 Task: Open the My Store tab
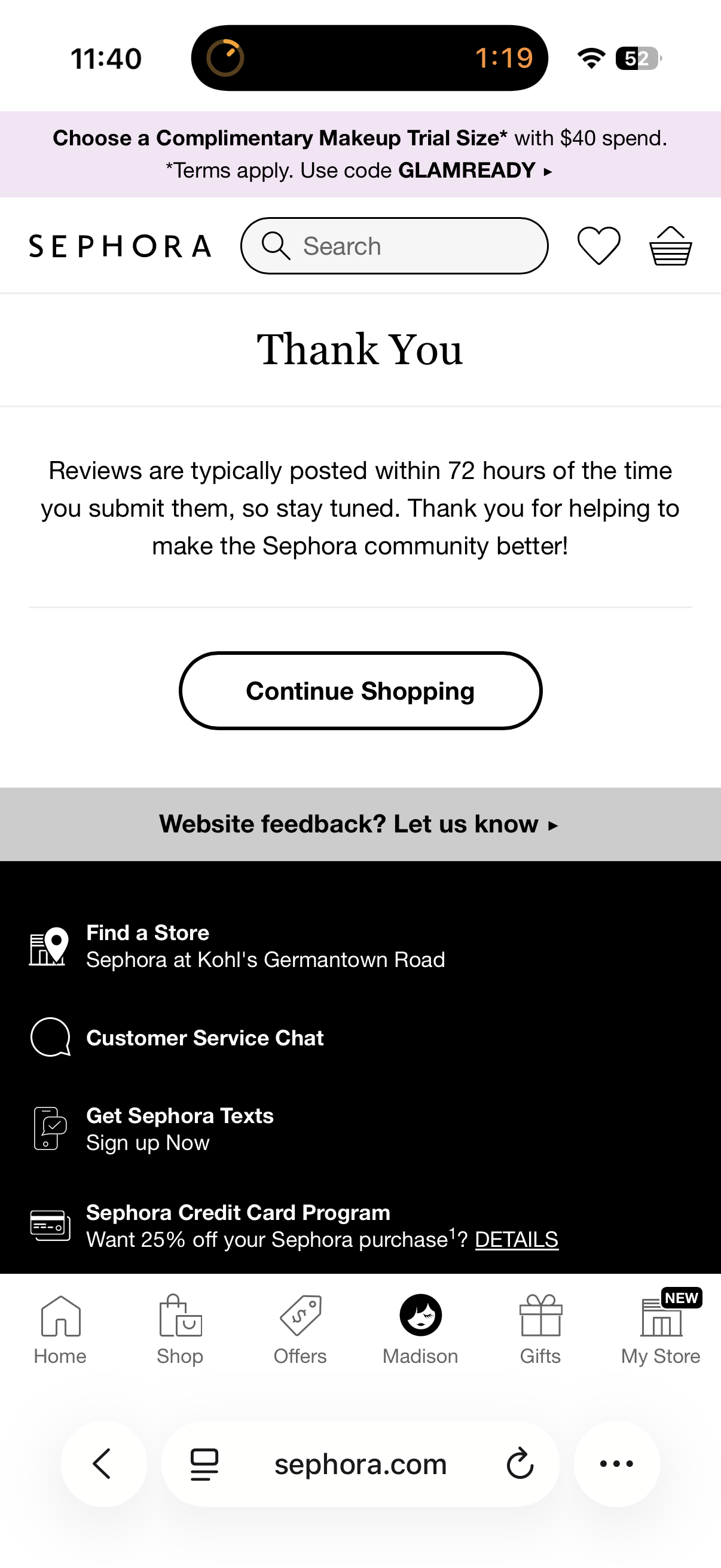[x=661, y=1329]
